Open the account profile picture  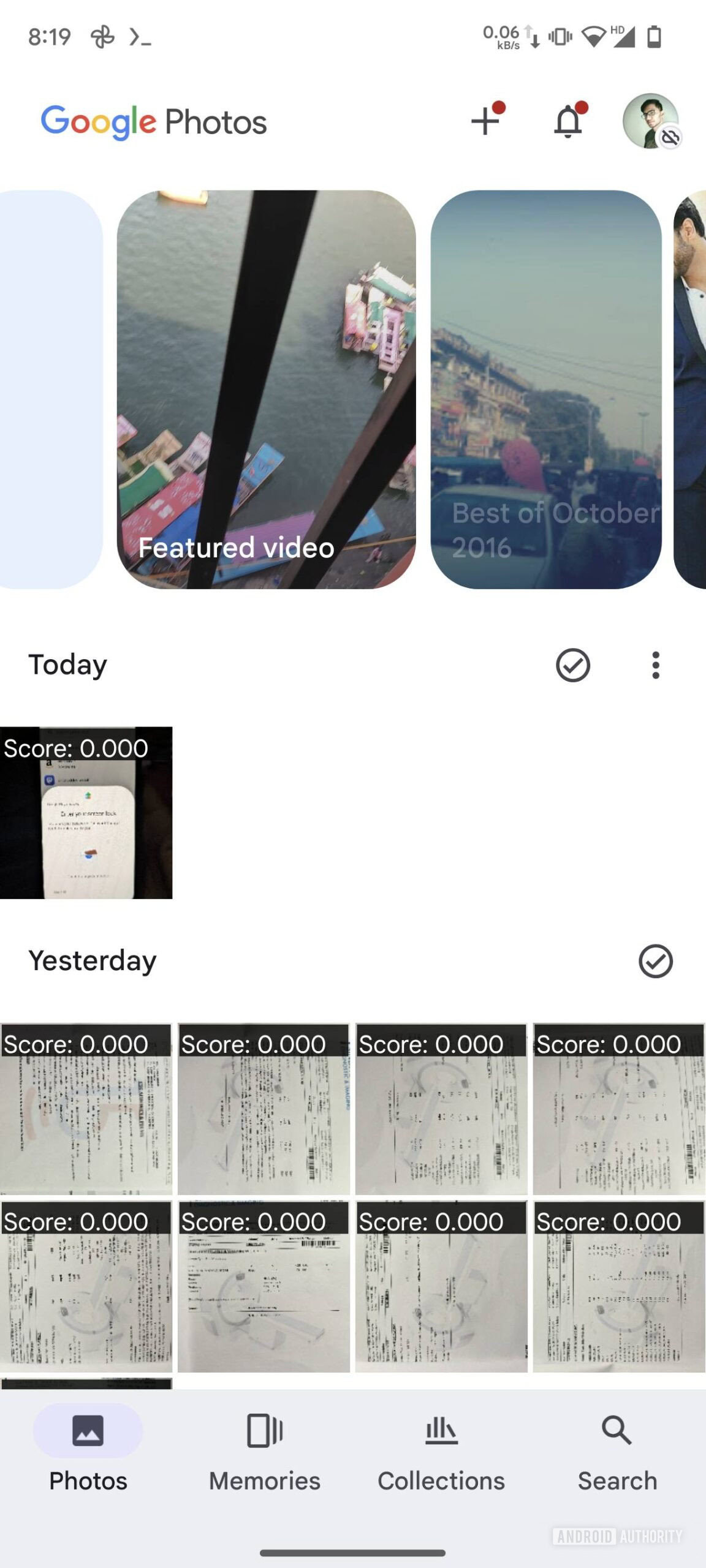tap(650, 121)
